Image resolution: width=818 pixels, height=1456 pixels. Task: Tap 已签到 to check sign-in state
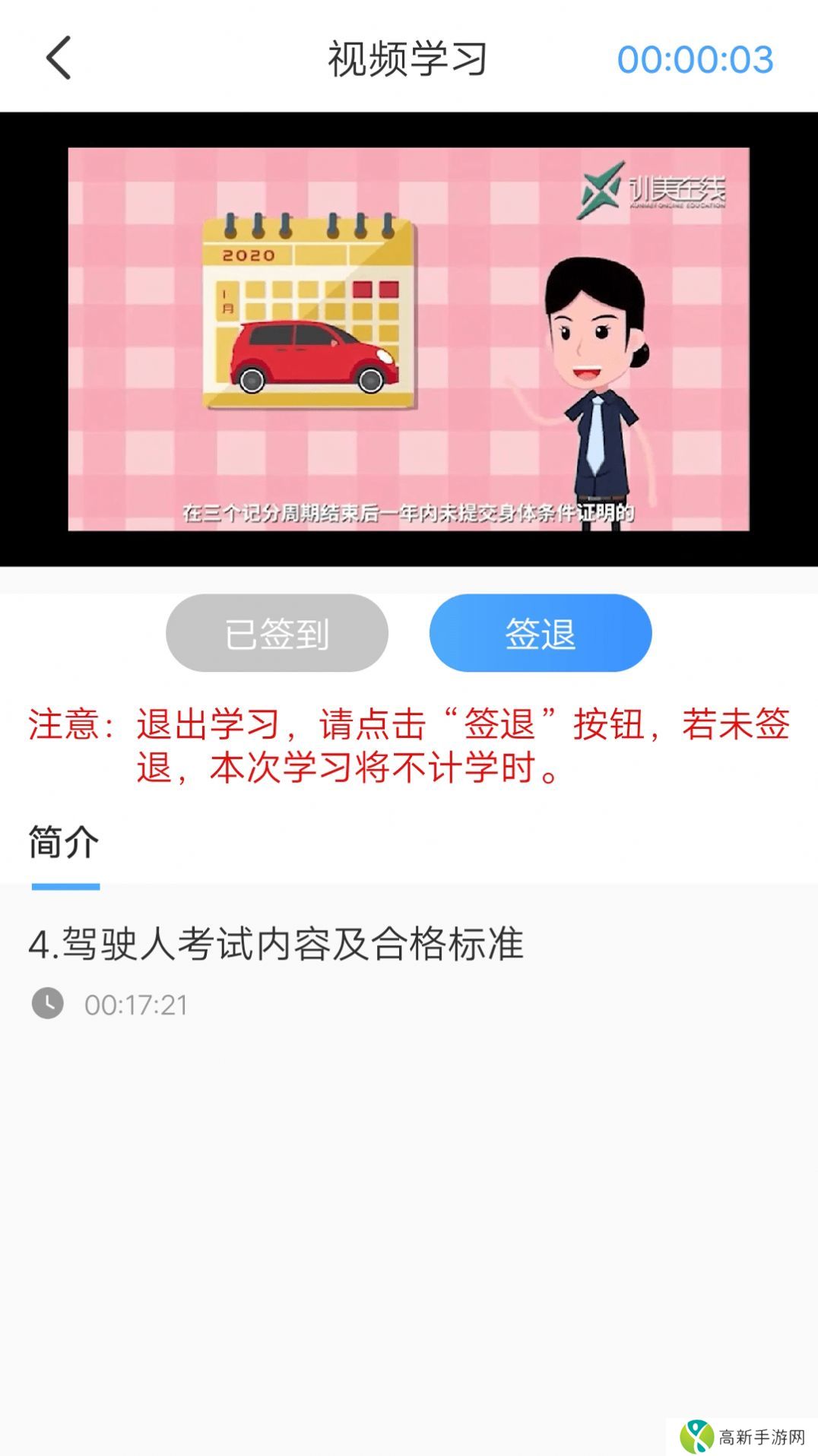point(277,632)
